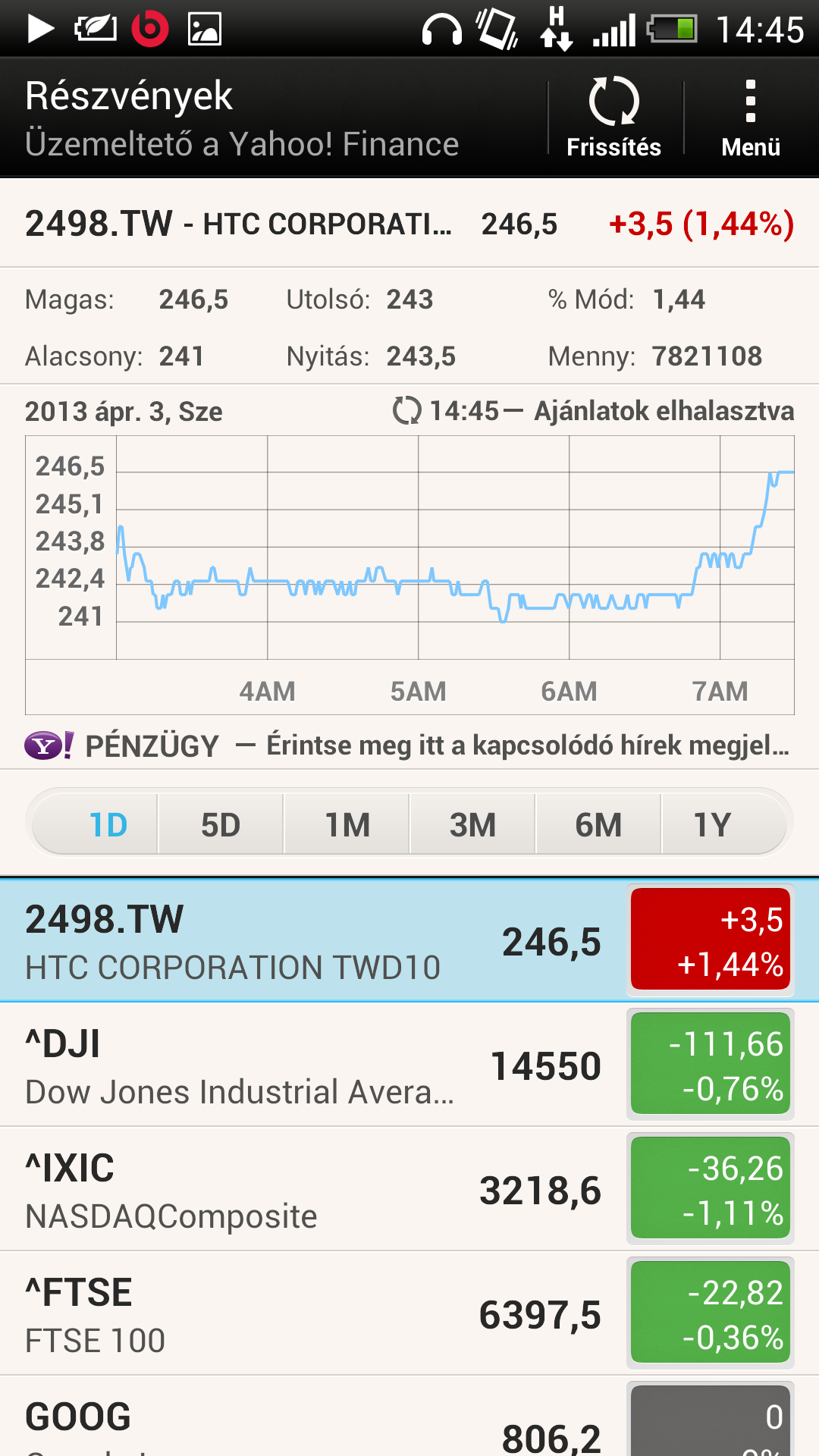Switch chart to 1M range
This screenshot has height=1456, width=819.
pos(347,824)
